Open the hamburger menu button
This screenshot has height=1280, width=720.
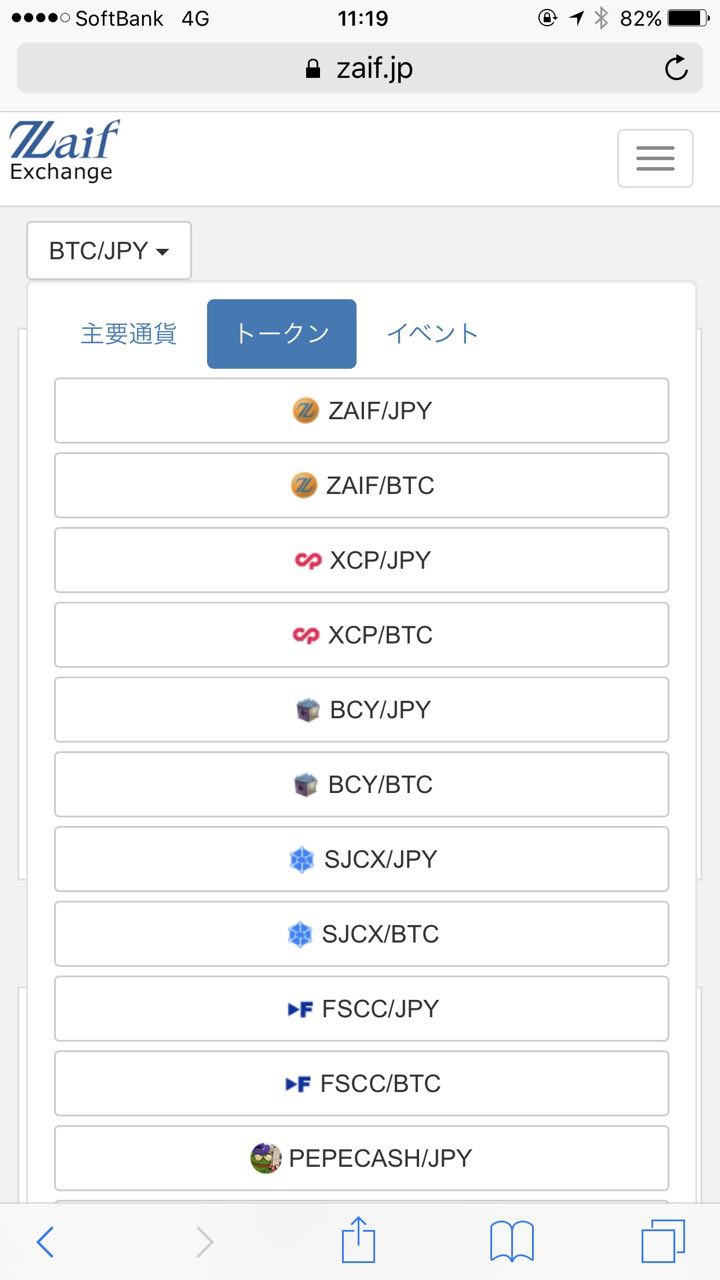click(x=655, y=158)
